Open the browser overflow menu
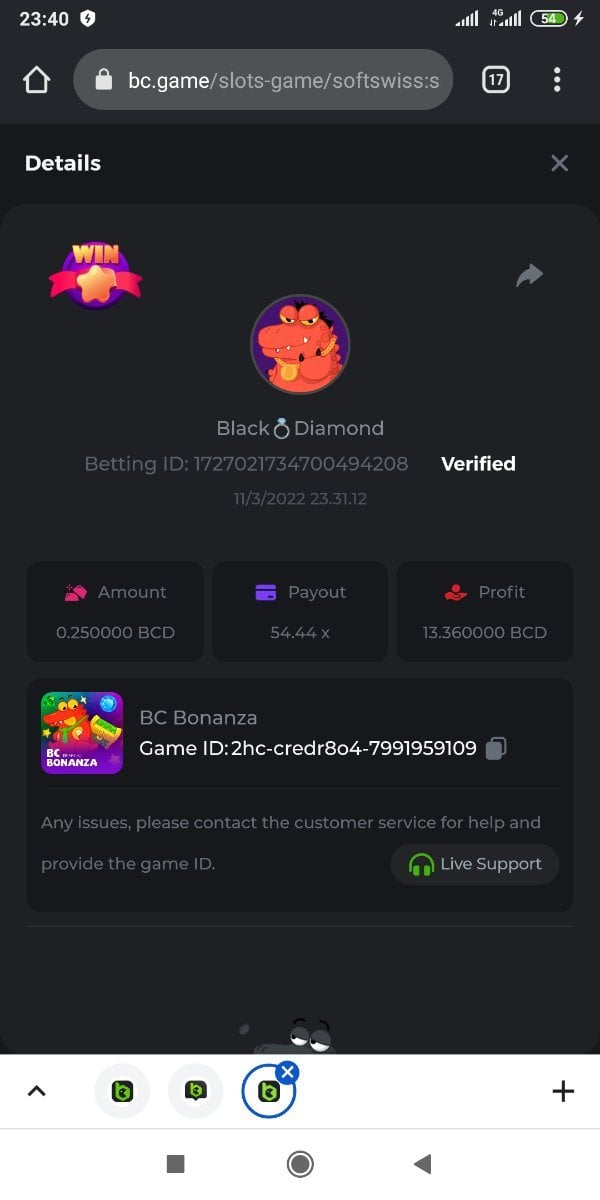The image size is (600, 1200). click(x=557, y=80)
